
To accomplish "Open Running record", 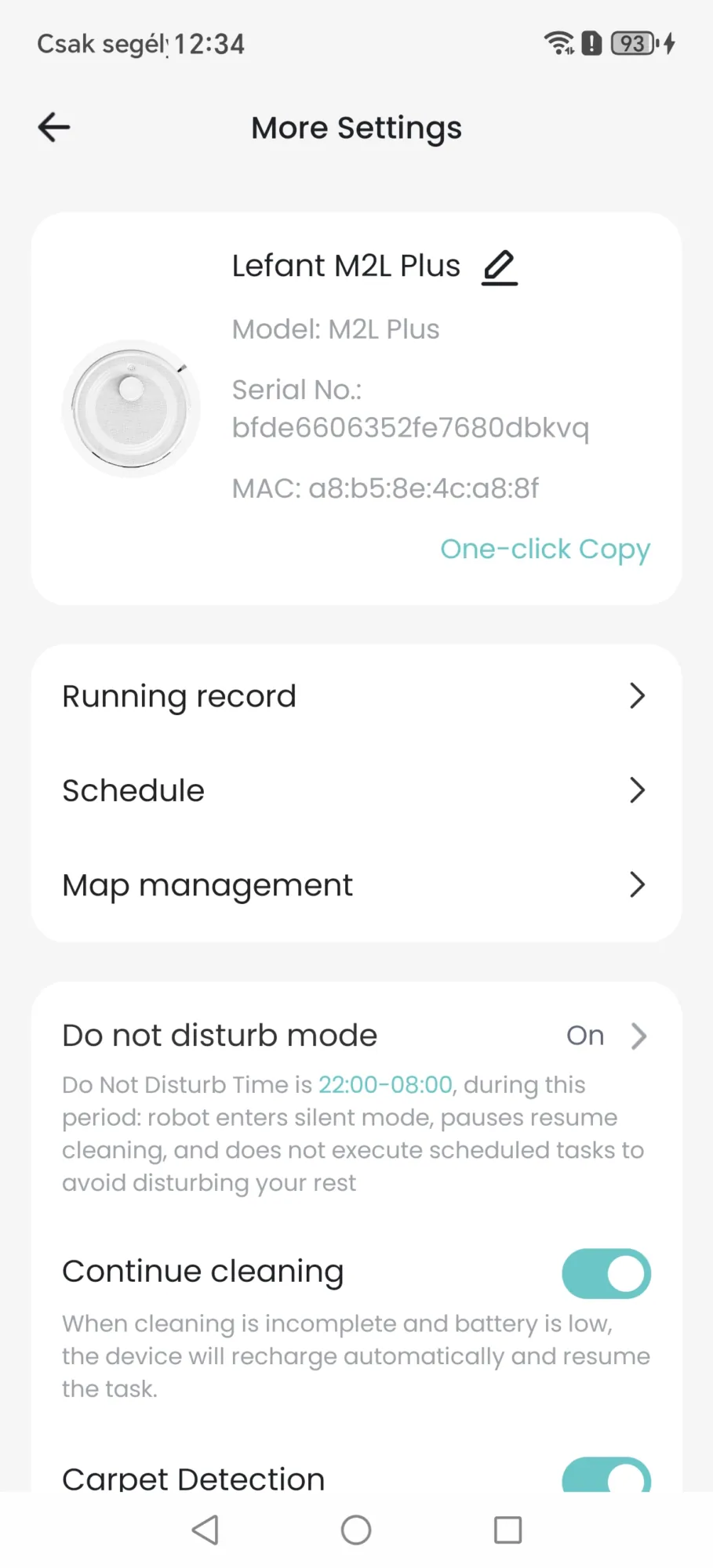I will (356, 696).
